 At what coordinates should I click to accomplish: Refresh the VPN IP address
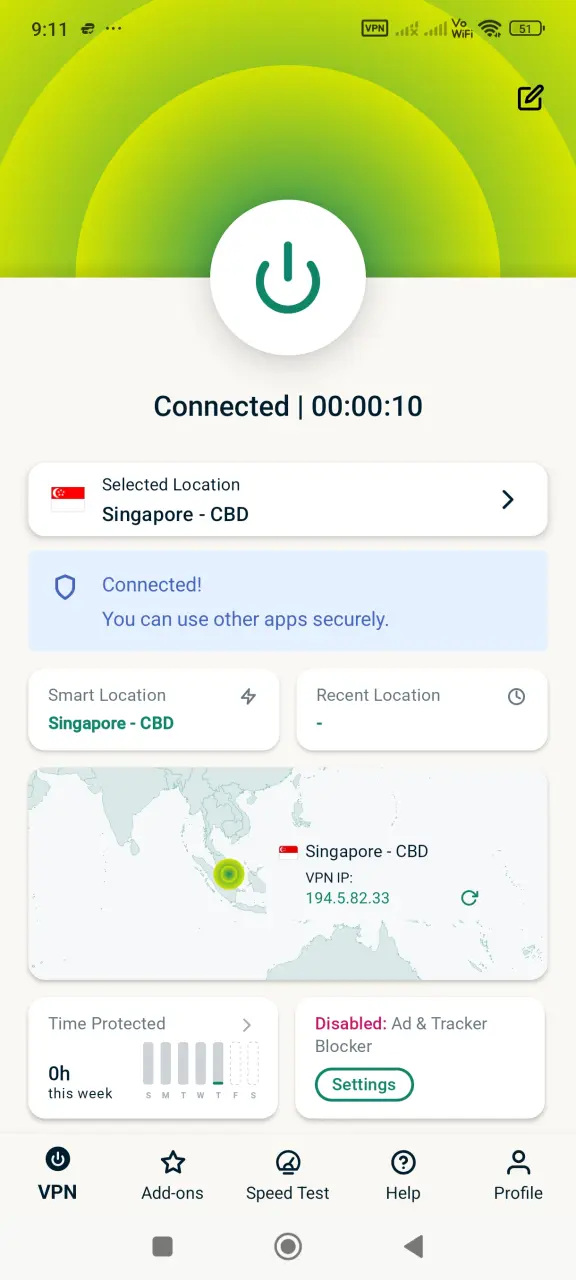pos(469,898)
